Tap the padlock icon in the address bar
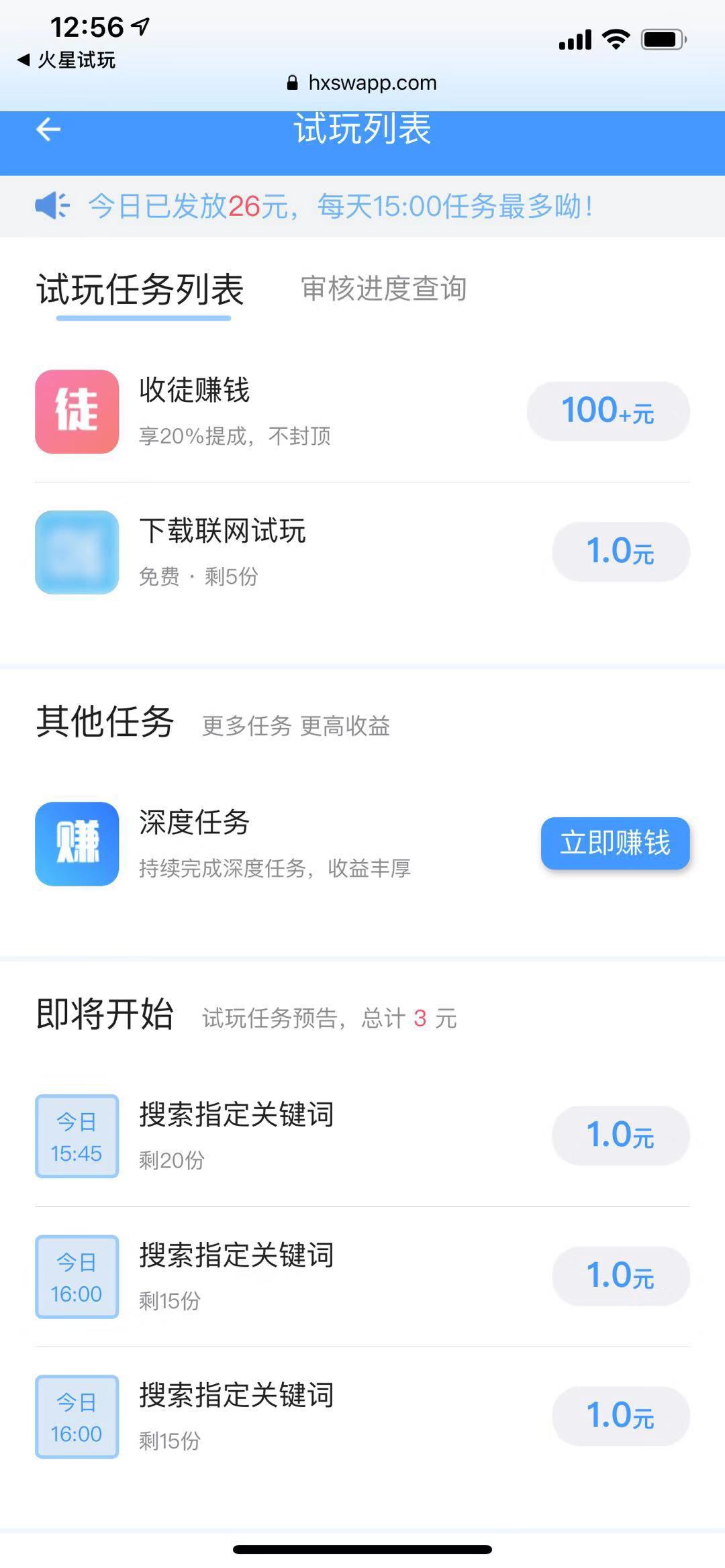 click(291, 83)
